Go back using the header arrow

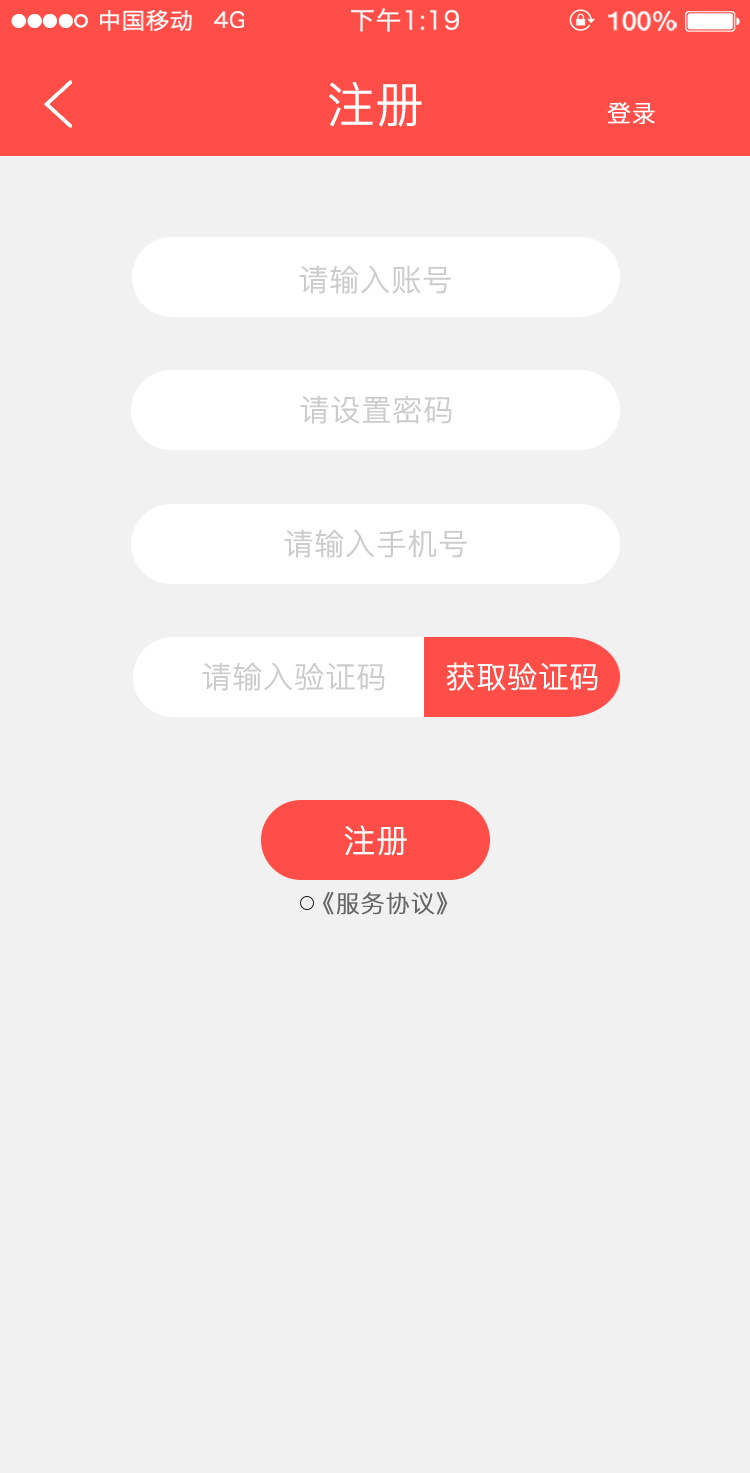point(58,104)
